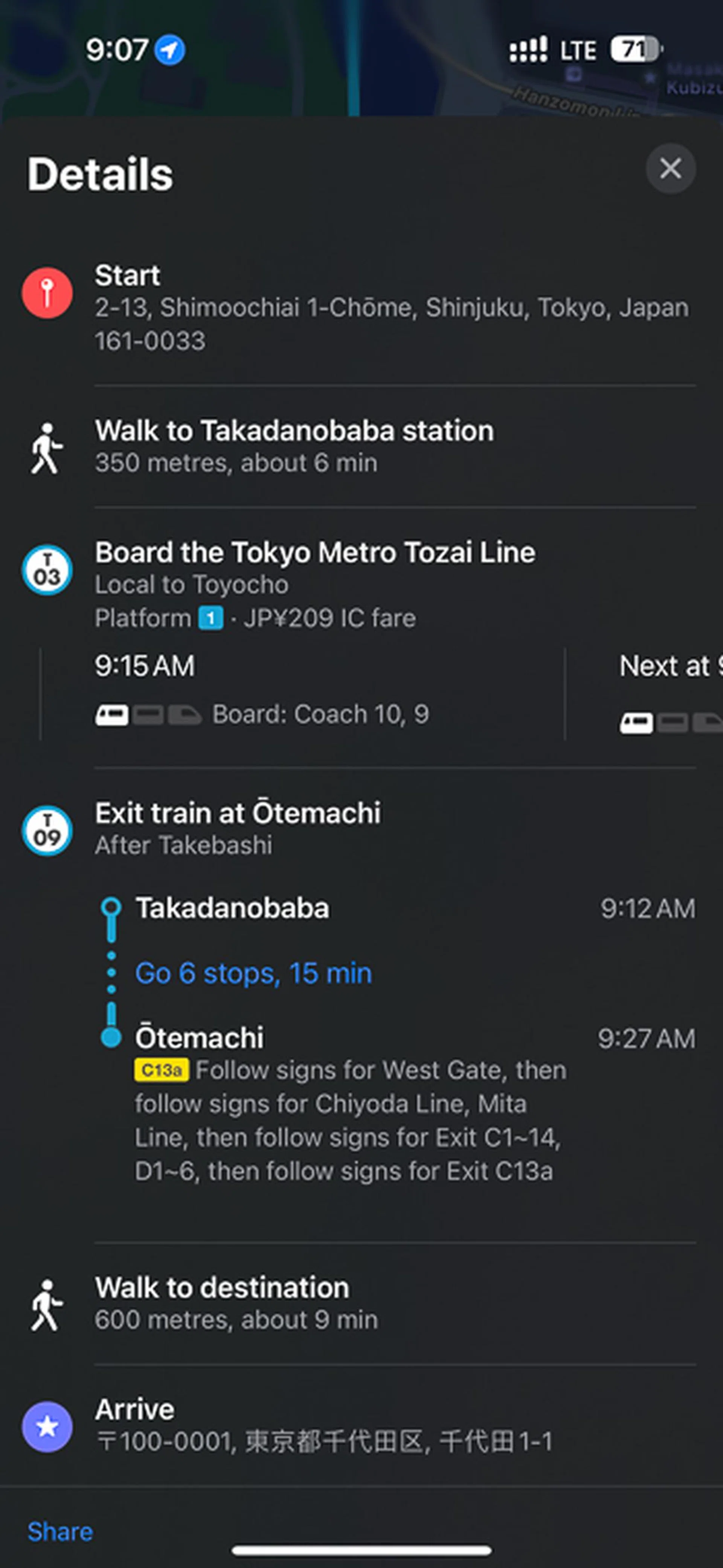This screenshot has height=1568, width=723.
Task: Open the Exit train at Ōtemachi step
Action: [237, 828]
